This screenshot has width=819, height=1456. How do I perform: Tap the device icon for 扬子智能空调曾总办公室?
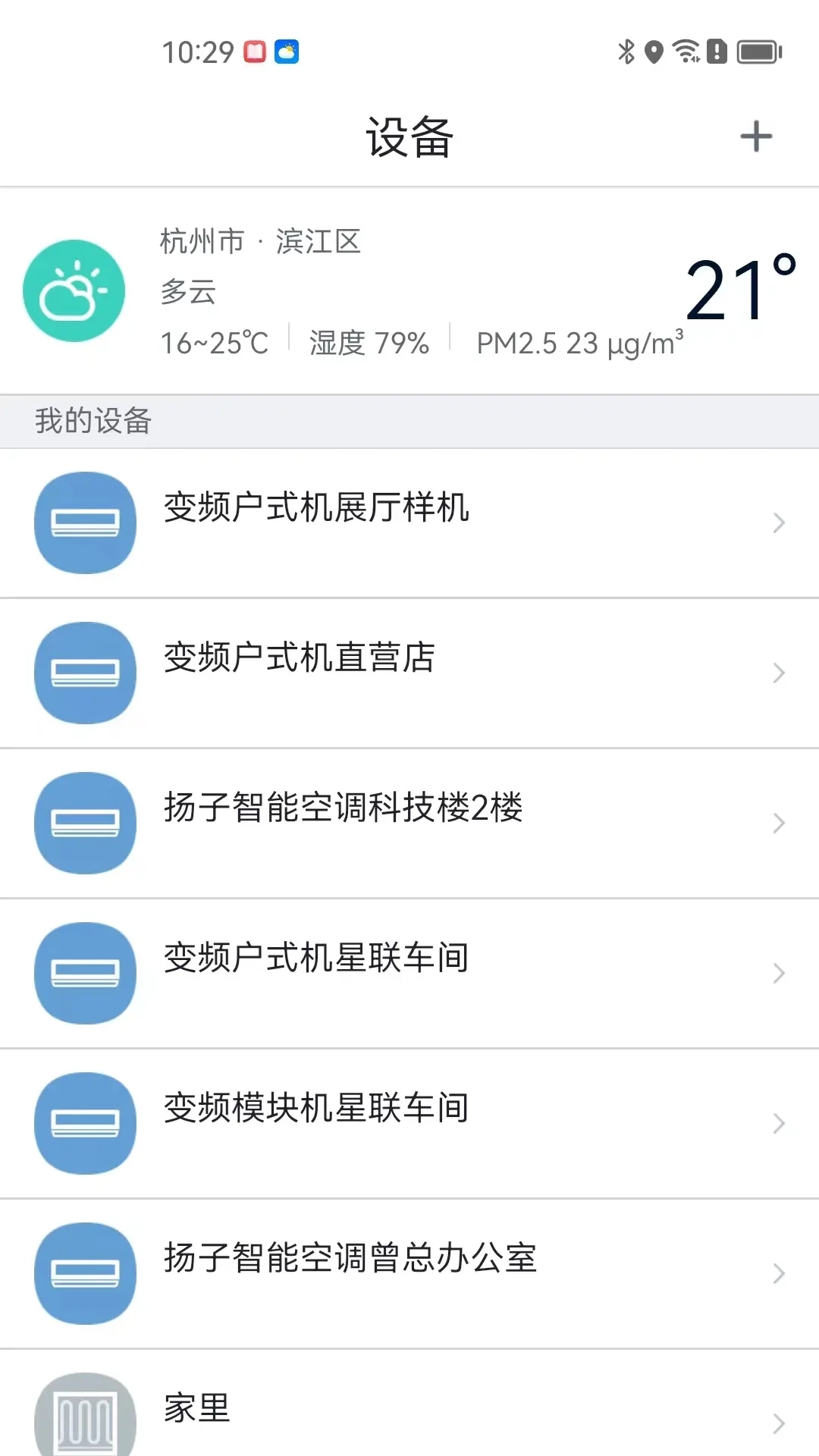tap(85, 1273)
